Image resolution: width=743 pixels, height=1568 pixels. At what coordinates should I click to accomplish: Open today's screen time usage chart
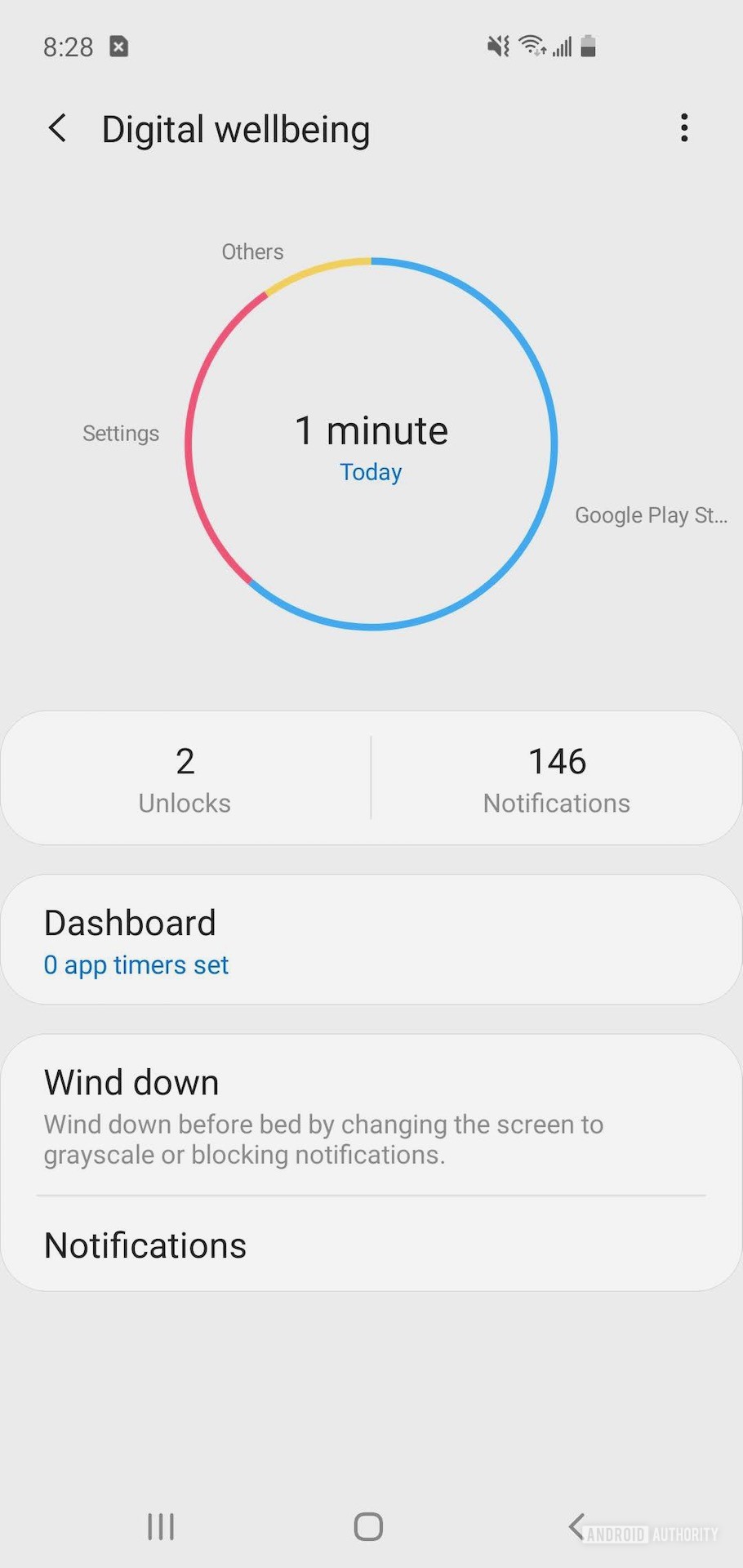371,444
